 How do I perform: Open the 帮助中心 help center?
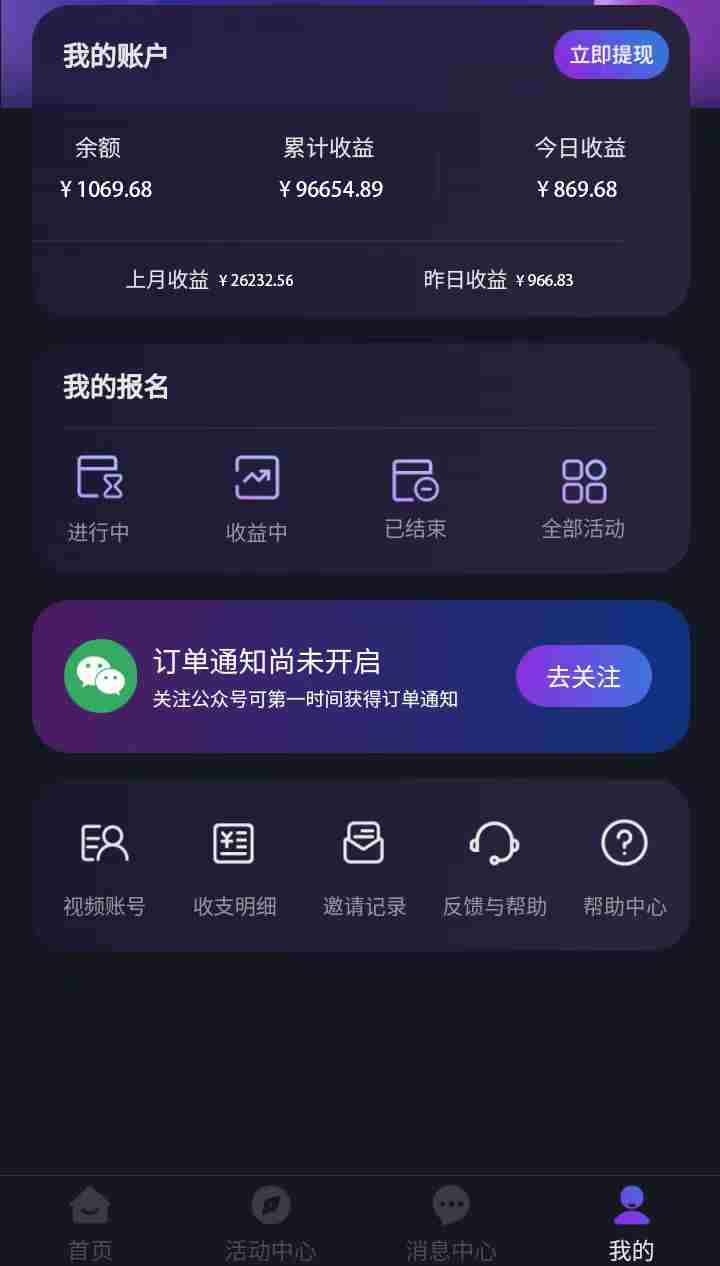[624, 868]
